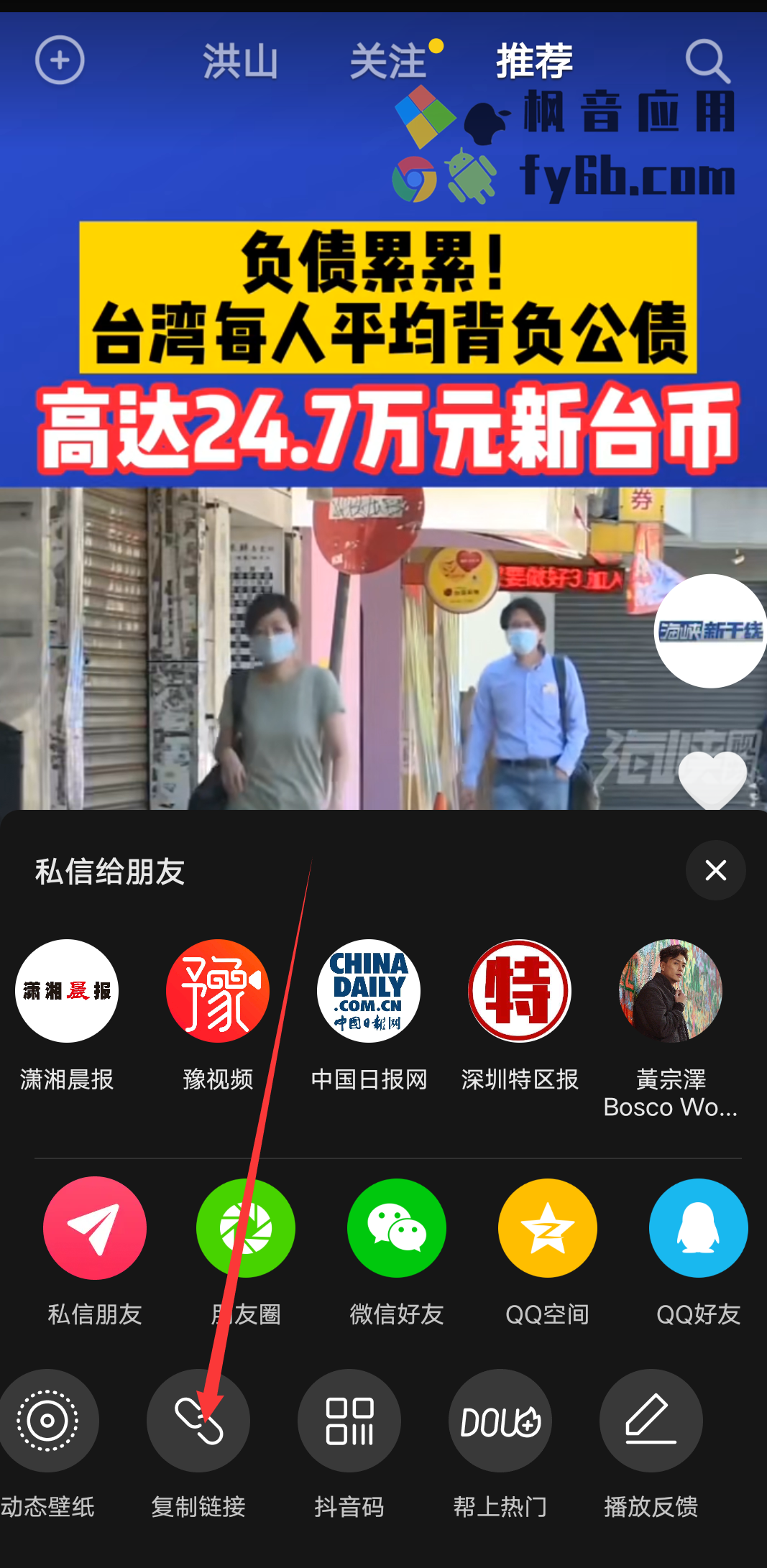Image resolution: width=767 pixels, height=1568 pixels.
Task: Close the share panel
Action: click(x=715, y=870)
